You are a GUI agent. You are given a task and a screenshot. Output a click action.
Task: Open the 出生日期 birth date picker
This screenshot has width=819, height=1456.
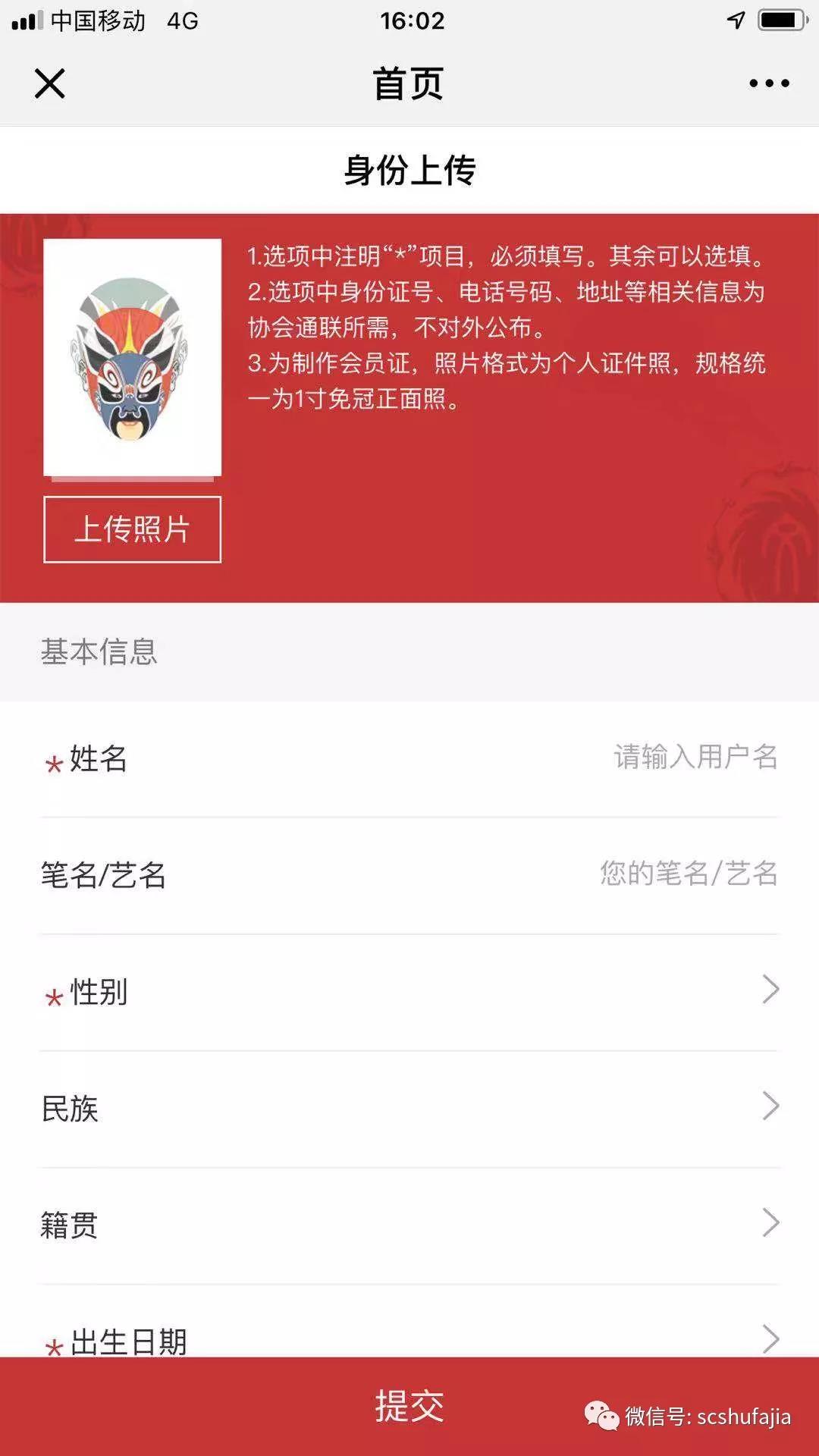pyautogui.click(x=409, y=1338)
